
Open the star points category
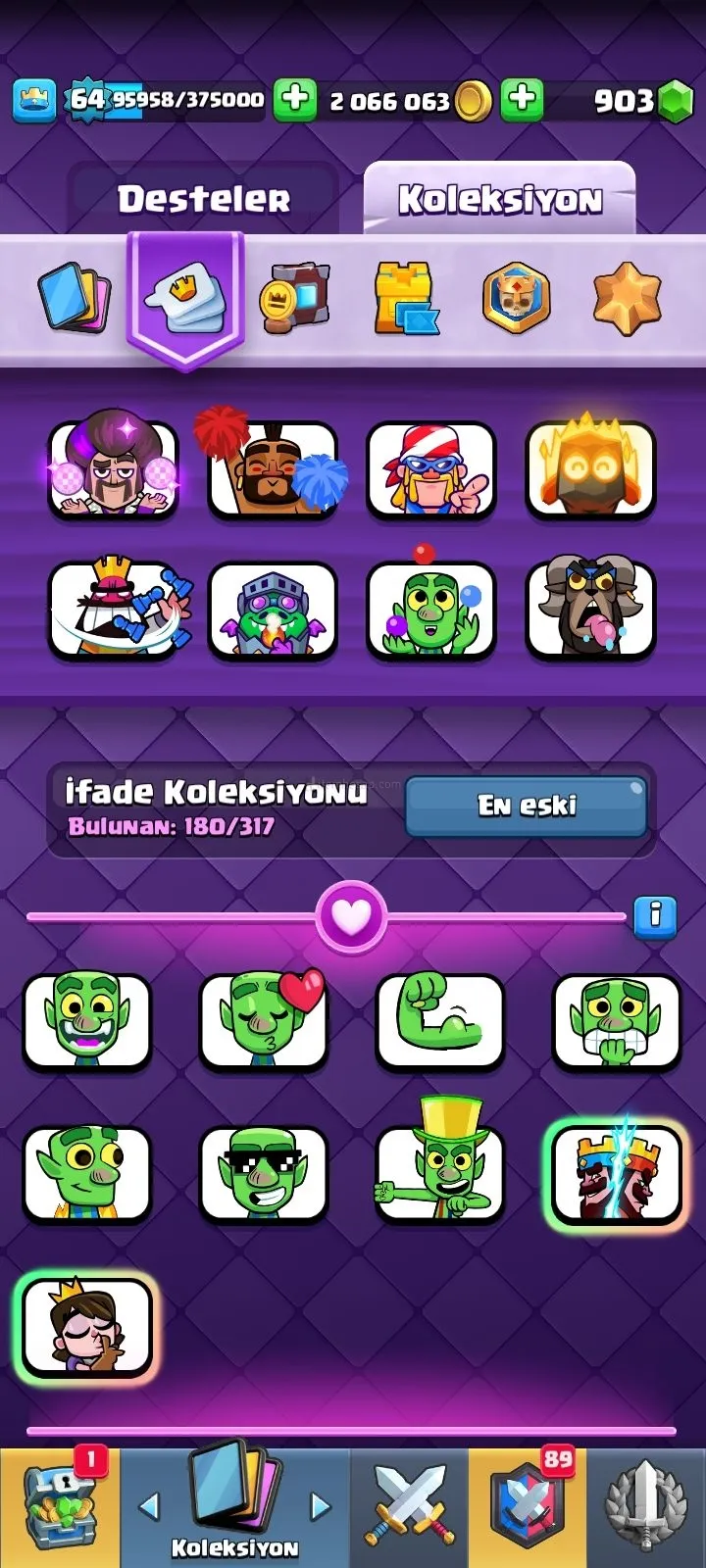click(627, 297)
